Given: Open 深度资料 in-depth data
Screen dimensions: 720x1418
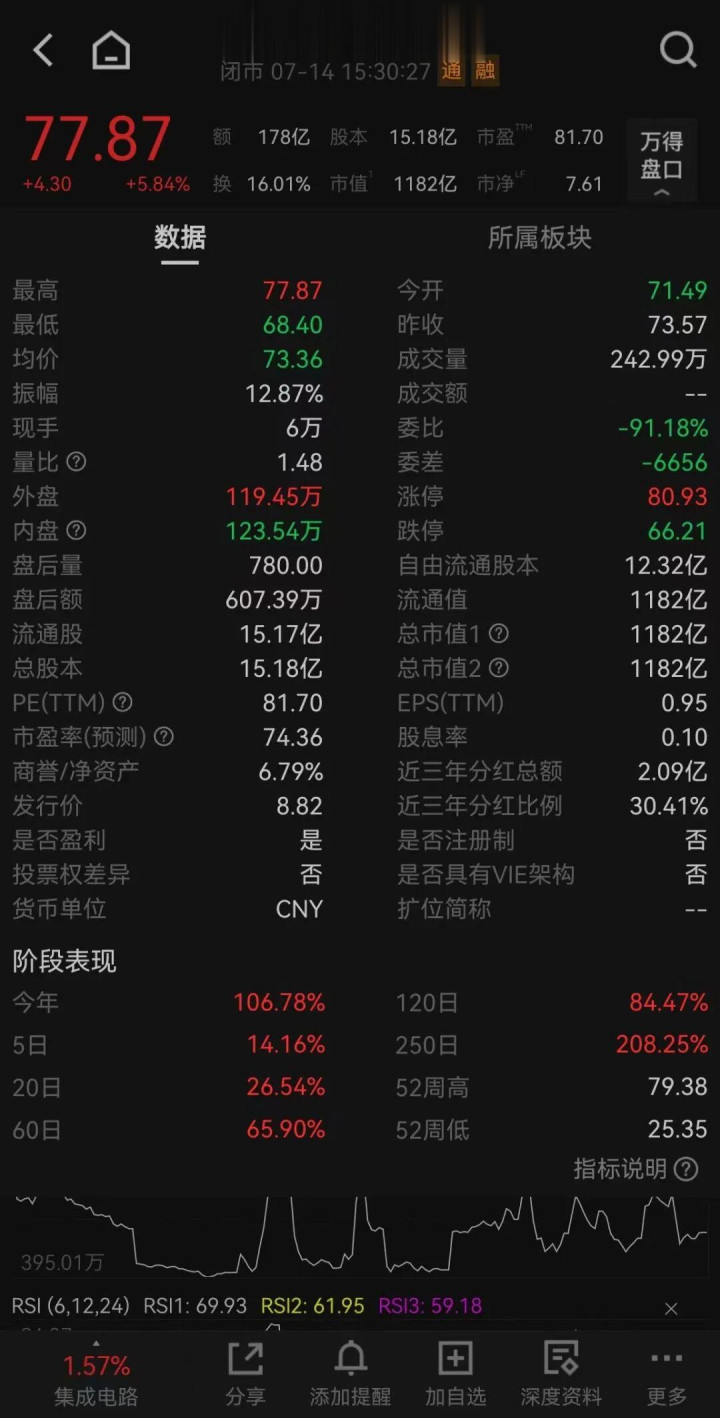Looking at the screenshot, I should pos(561,1375).
